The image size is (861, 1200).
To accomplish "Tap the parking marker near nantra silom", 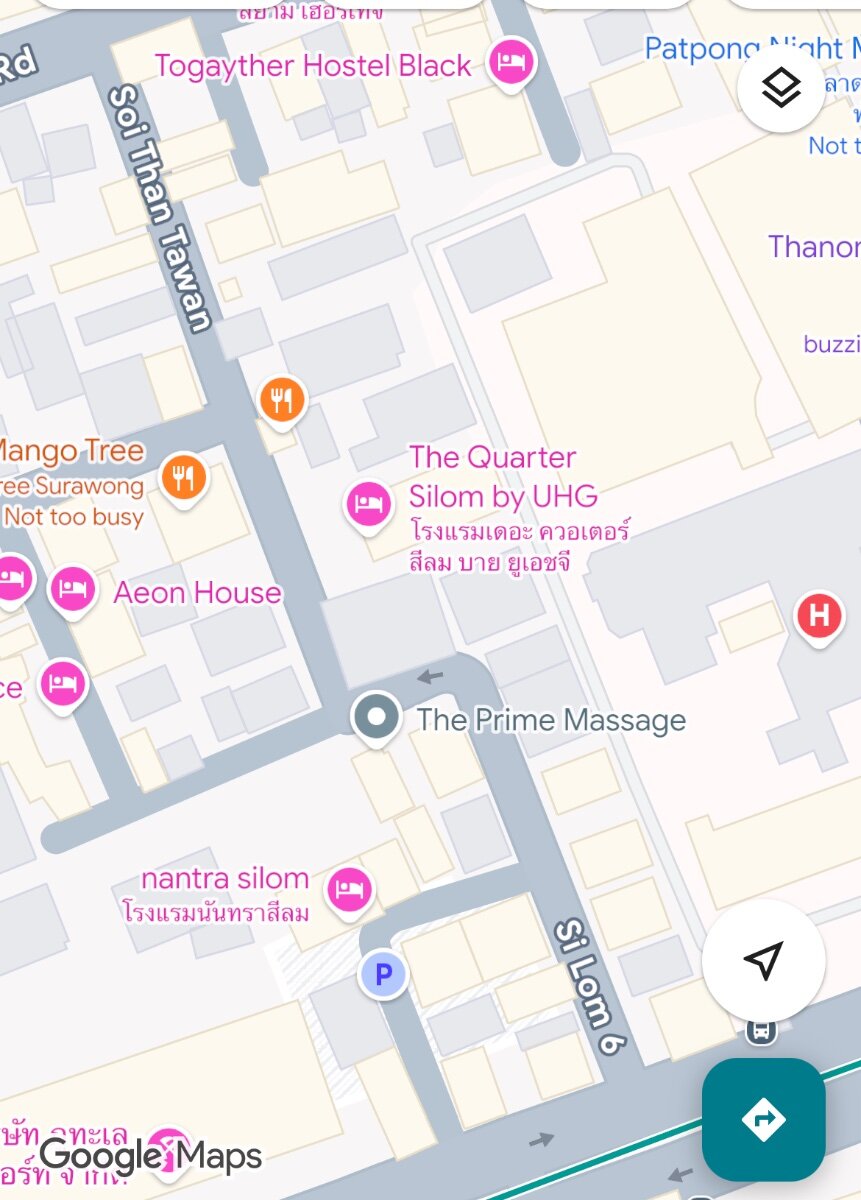I will pos(384,973).
